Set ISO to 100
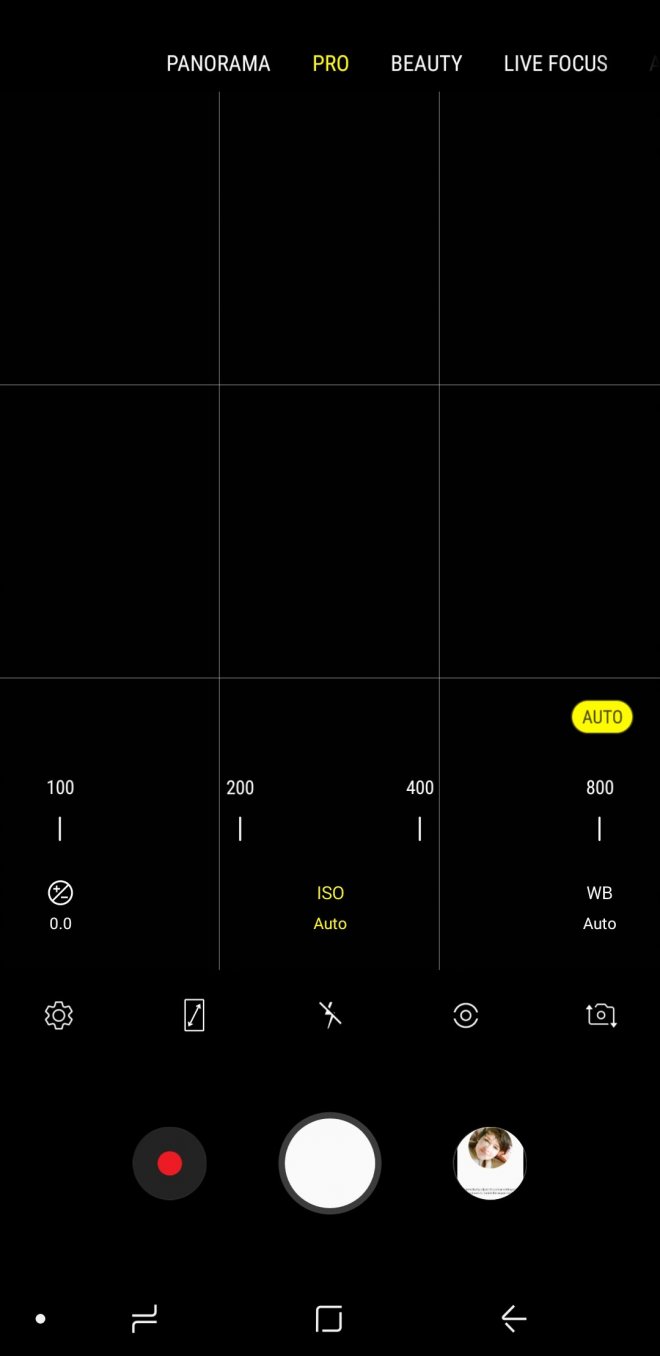Viewport: 660px width, 1356px height. (60, 810)
